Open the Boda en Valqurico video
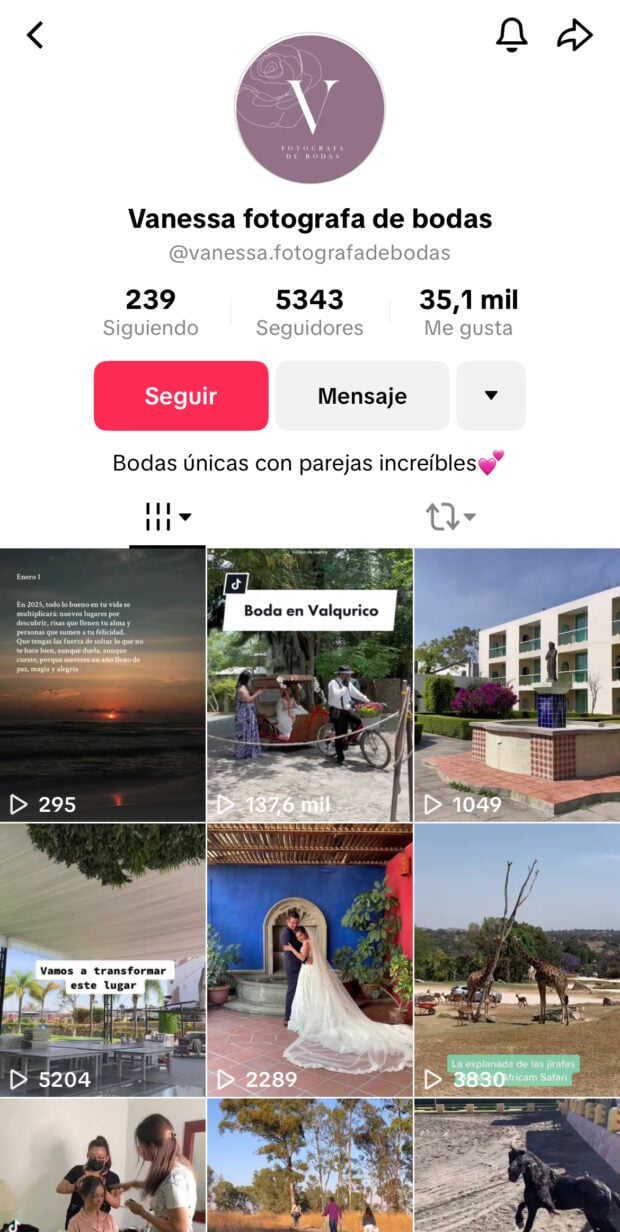620x1232 pixels. coord(310,685)
